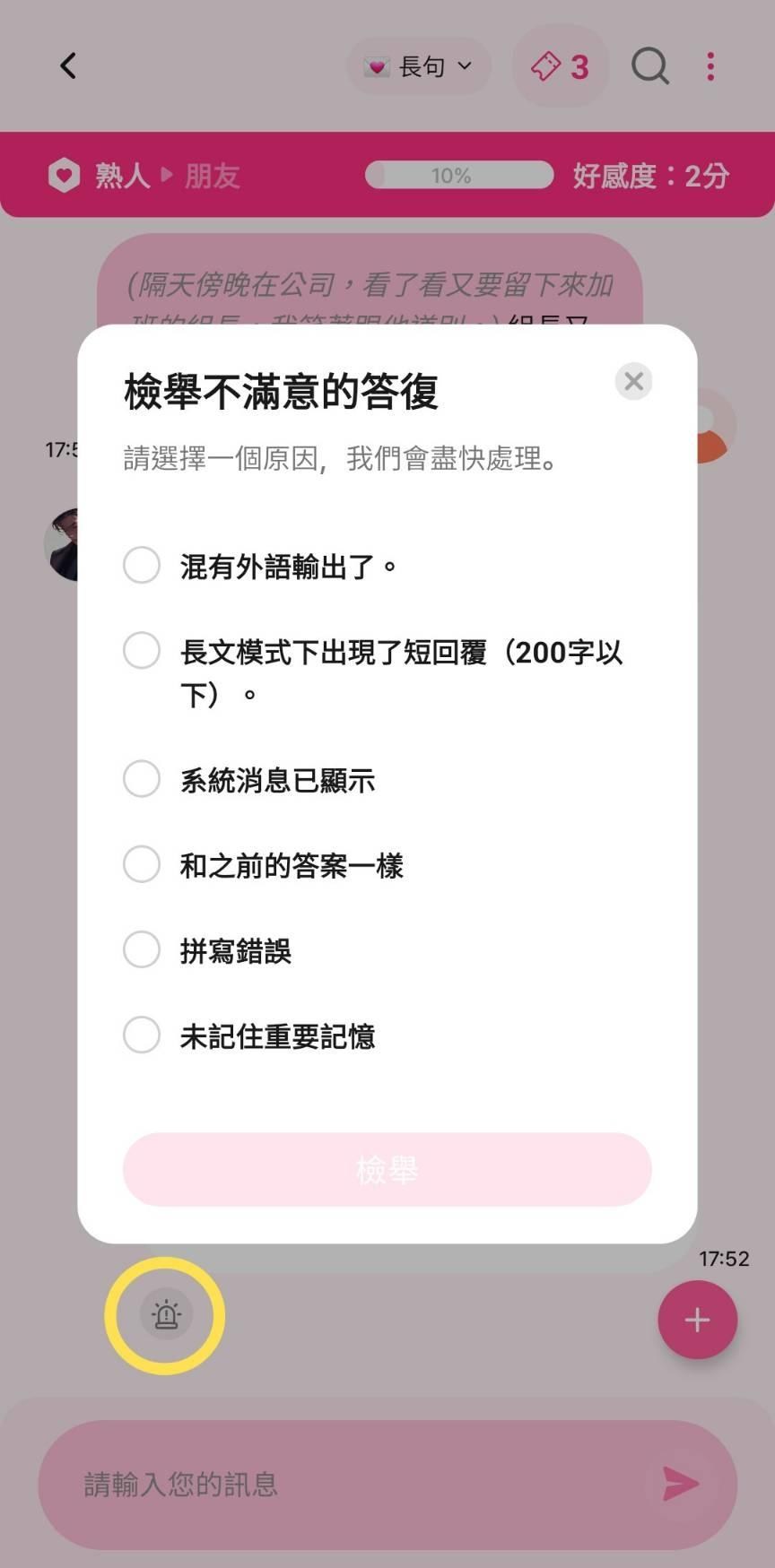
Task: Go back with the top-left arrow
Action: [68, 65]
